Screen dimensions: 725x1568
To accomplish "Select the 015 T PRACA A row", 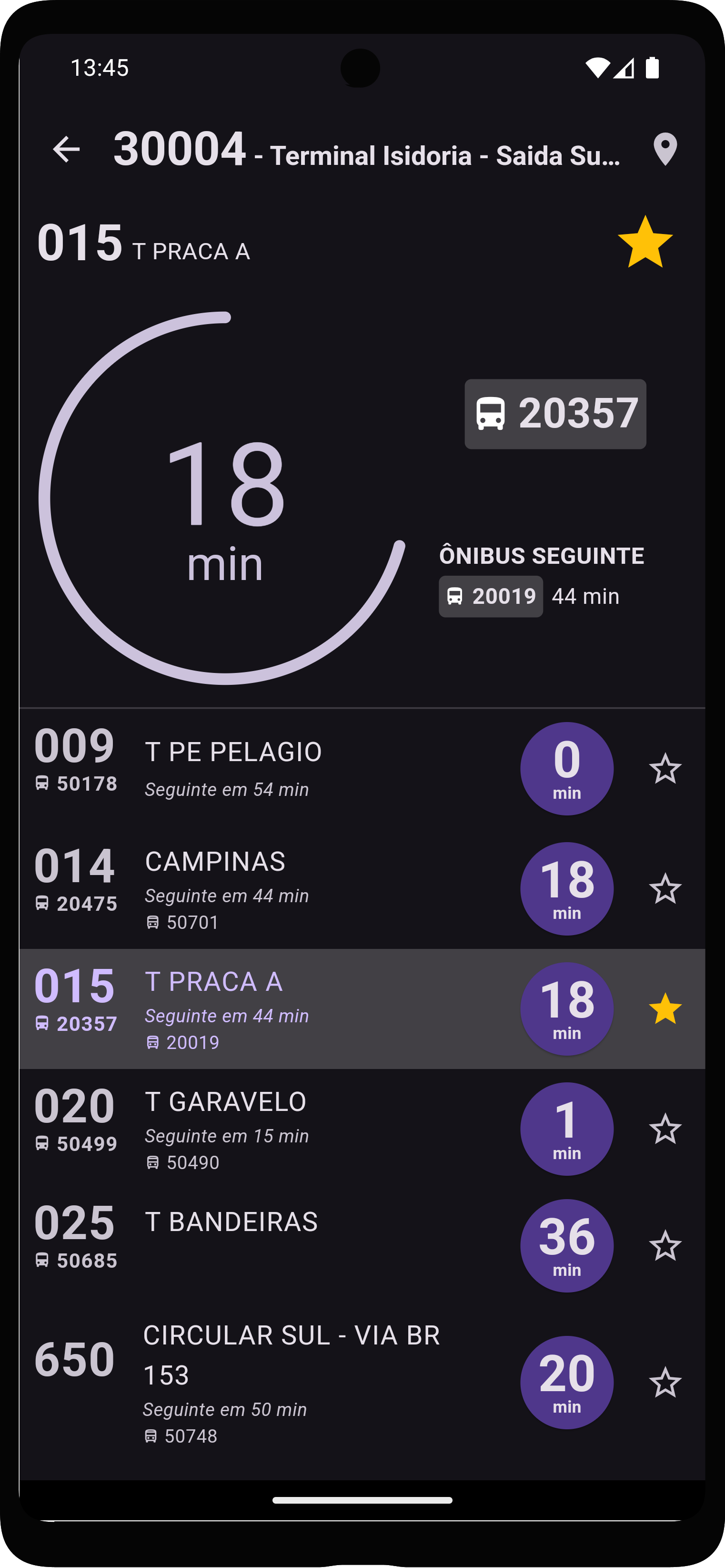I will (x=362, y=1008).
